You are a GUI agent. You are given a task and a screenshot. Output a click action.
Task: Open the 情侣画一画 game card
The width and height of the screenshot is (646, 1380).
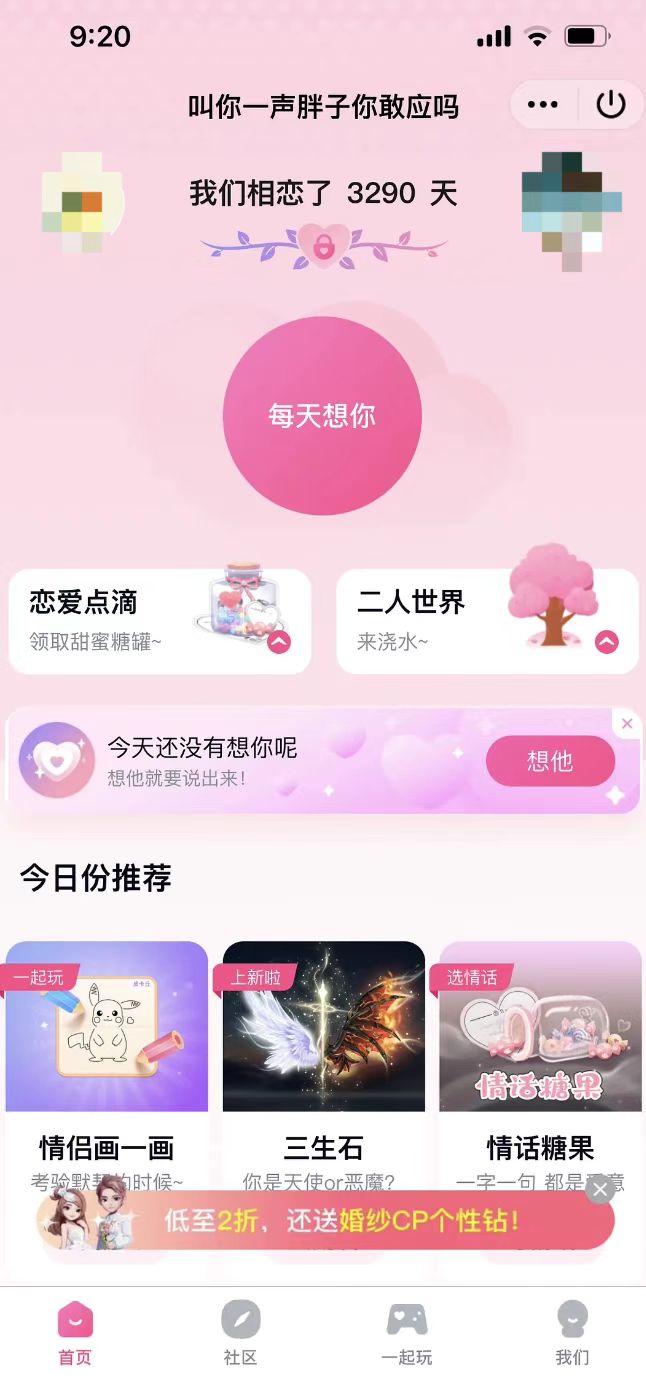click(107, 1060)
